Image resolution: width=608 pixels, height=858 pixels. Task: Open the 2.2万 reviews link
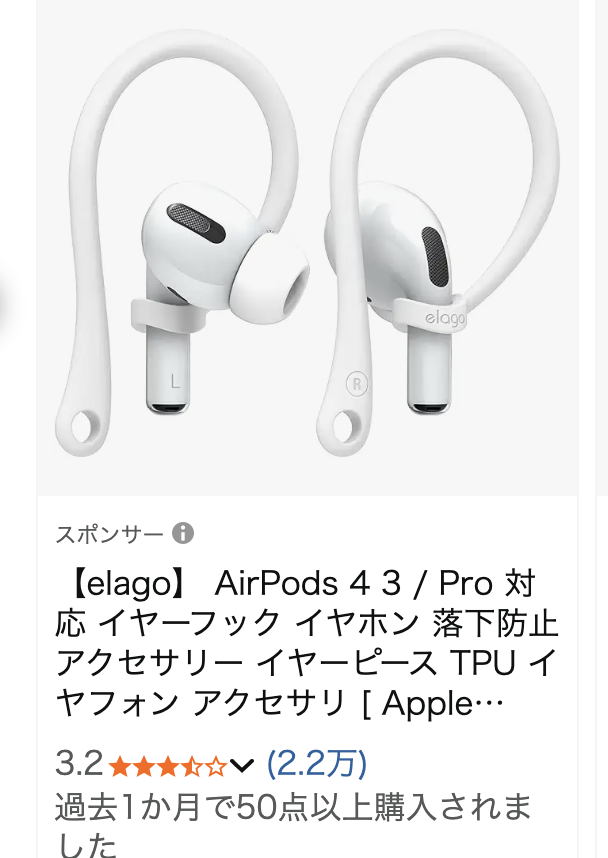pyautogui.click(x=317, y=765)
